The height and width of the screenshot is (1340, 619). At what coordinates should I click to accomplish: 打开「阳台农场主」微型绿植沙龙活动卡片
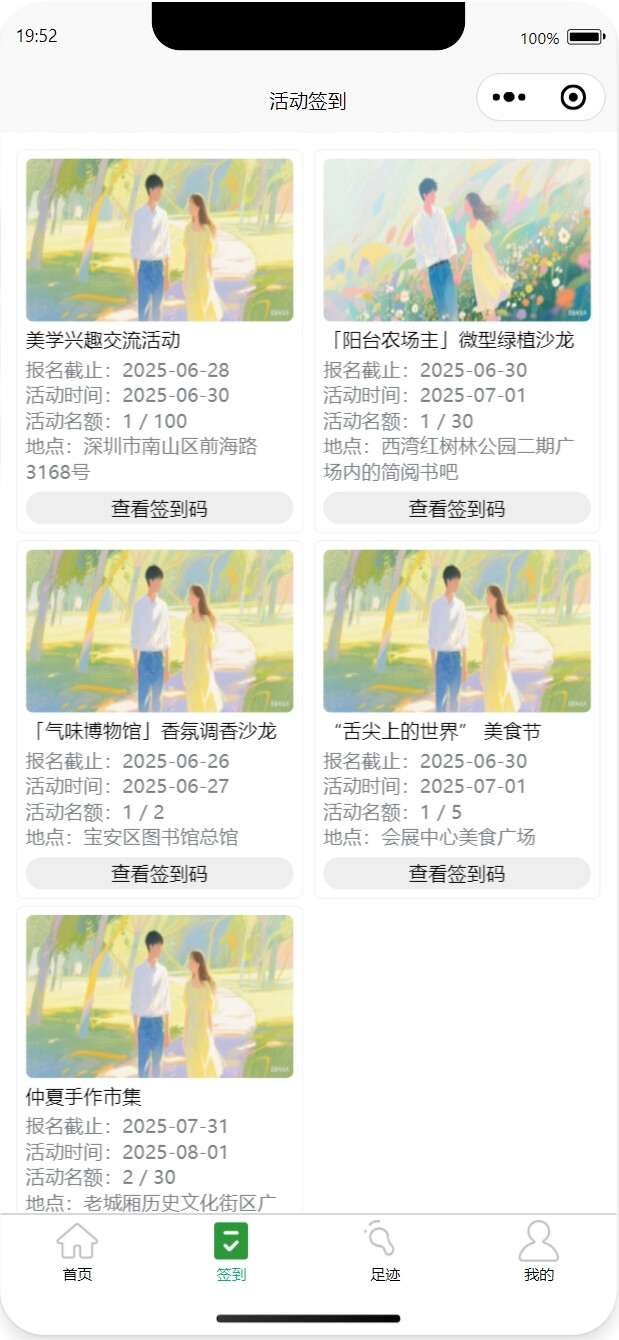point(457,240)
